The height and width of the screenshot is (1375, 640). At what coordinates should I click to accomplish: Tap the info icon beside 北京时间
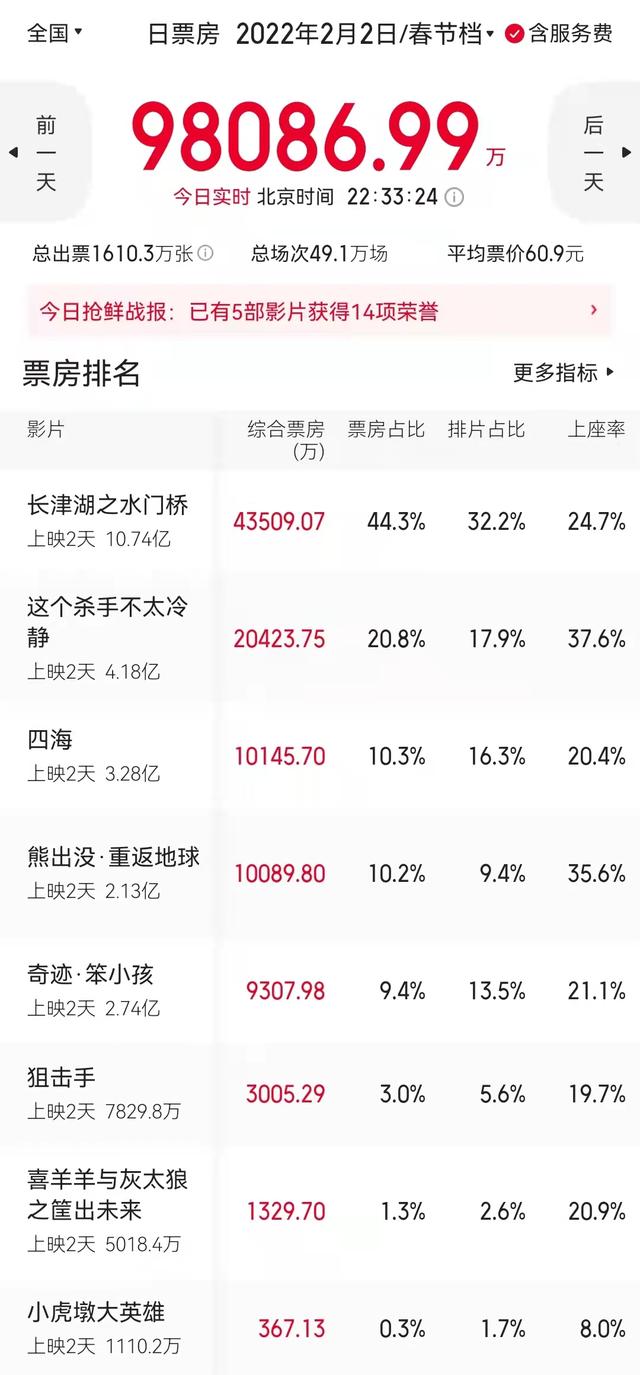[455, 196]
